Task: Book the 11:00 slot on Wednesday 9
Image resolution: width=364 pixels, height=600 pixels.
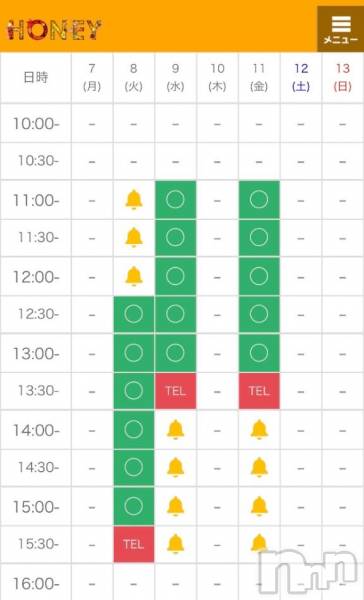Action: (x=175, y=200)
